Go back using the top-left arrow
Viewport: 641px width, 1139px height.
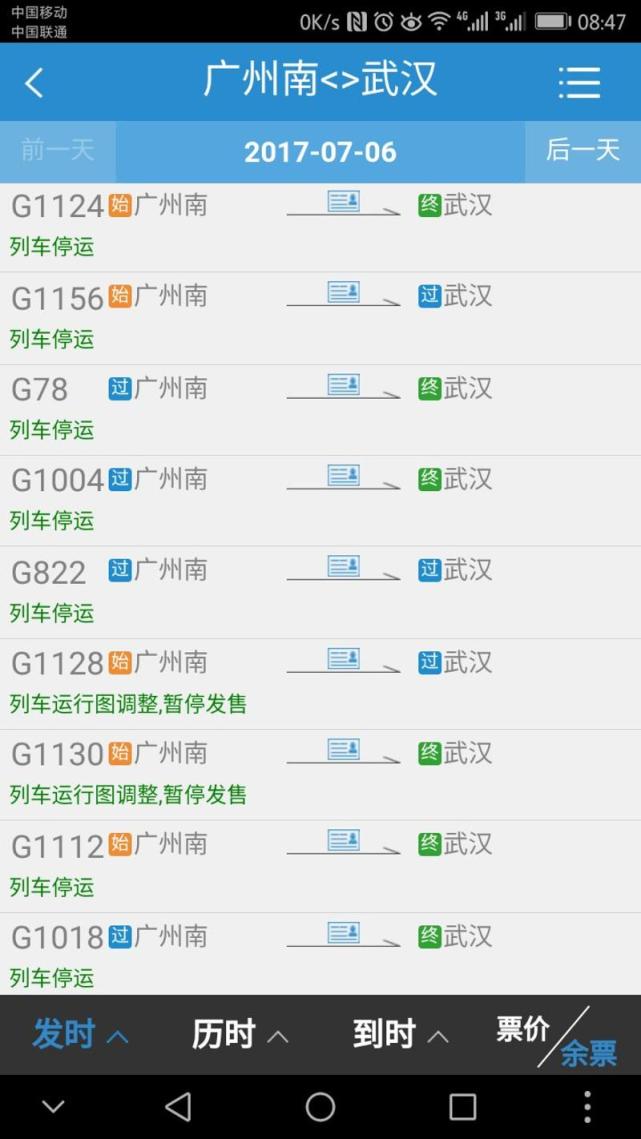click(x=34, y=82)
